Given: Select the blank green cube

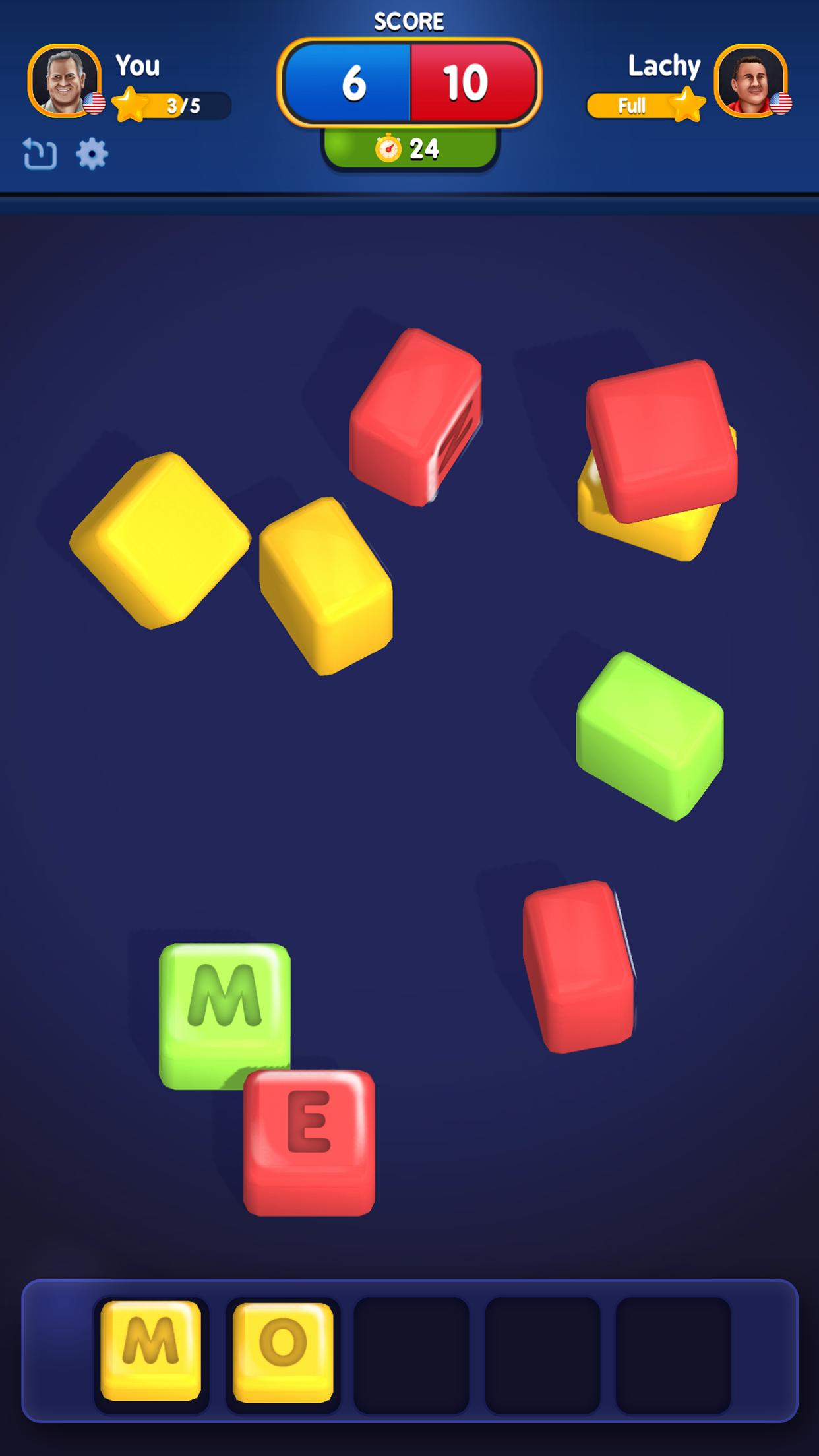Looking at the screenshot, I should coord(650,735).
